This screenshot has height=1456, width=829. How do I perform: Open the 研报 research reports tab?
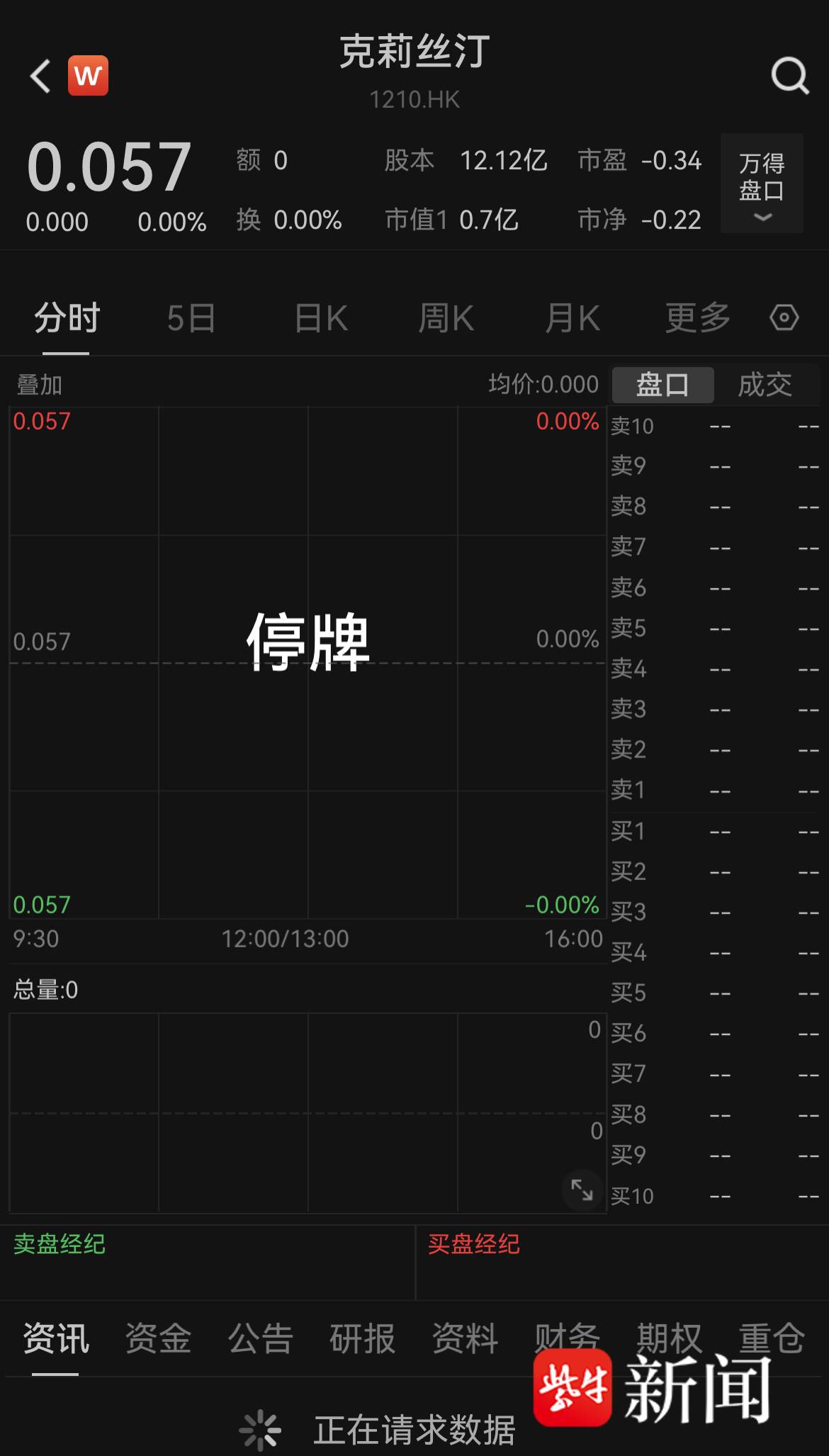click(362, 1339)
